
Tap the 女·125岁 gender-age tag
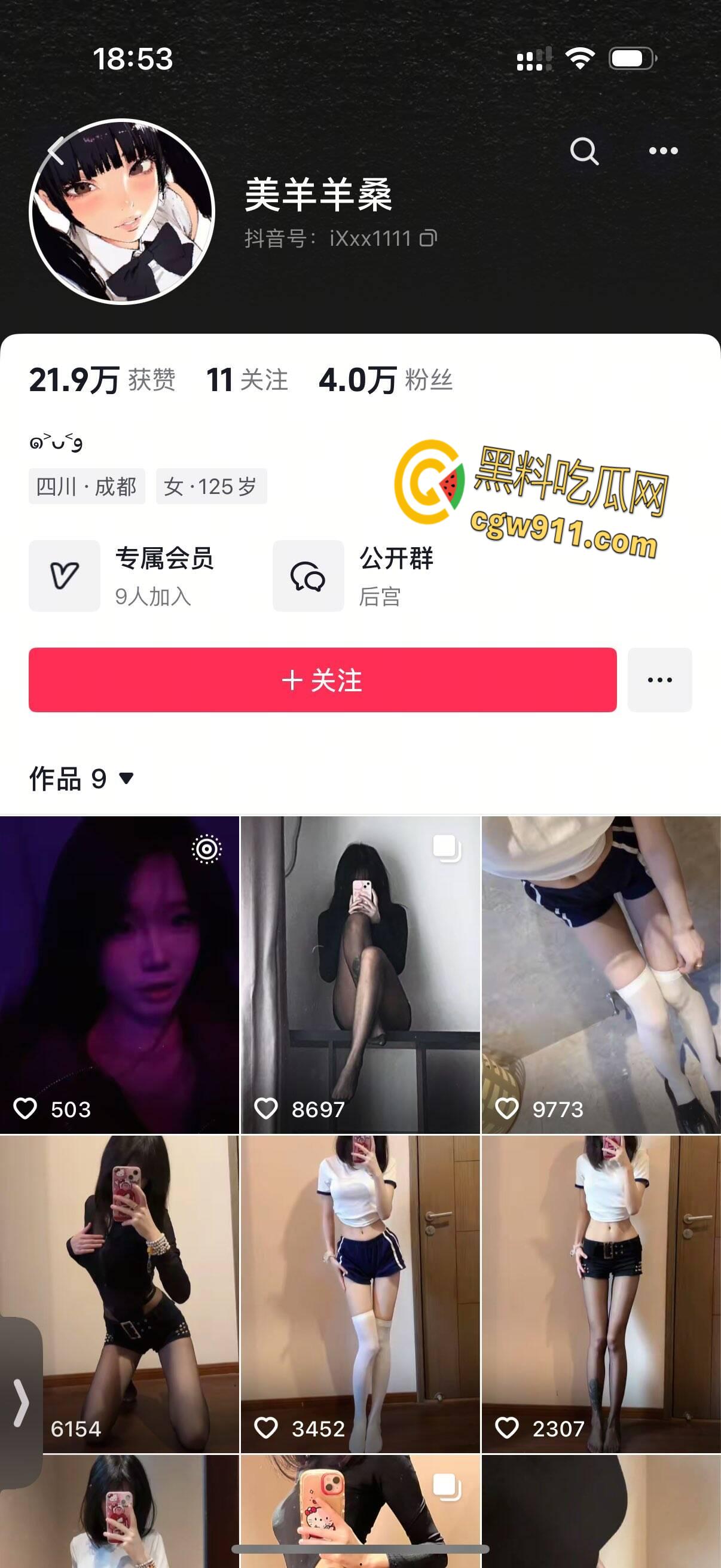(211, 486)
